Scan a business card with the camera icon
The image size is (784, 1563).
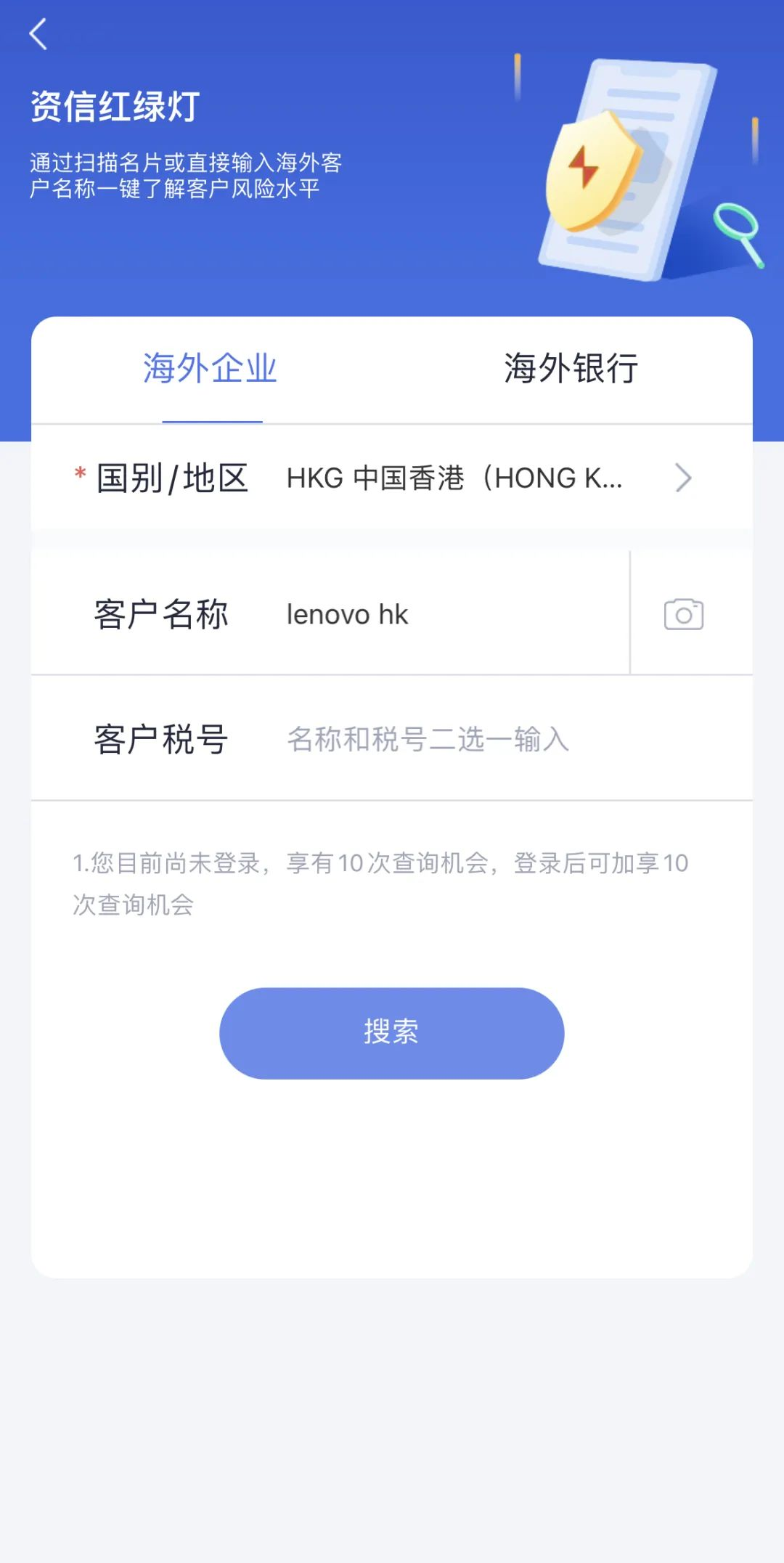click(x=683, y=615)
